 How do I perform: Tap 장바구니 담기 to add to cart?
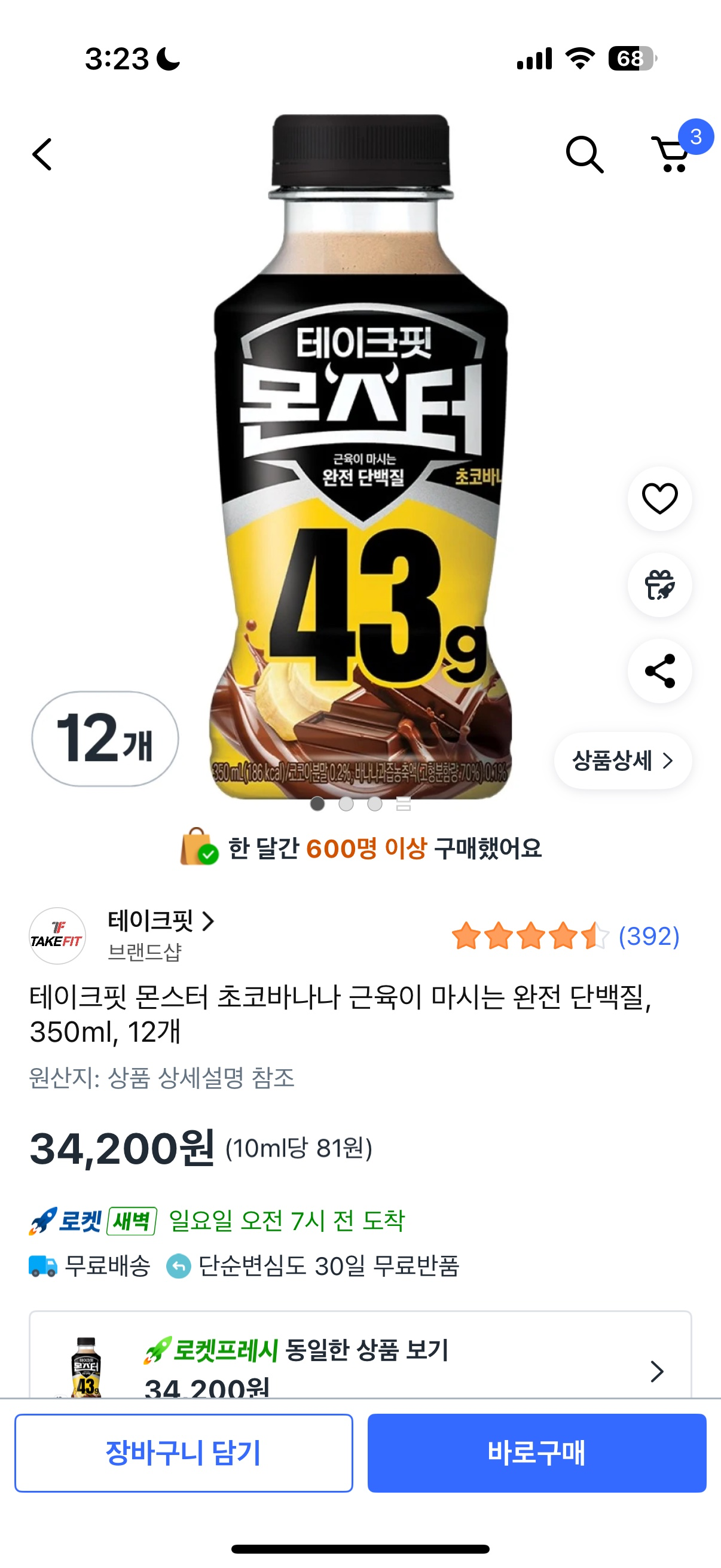[184, 1453]
